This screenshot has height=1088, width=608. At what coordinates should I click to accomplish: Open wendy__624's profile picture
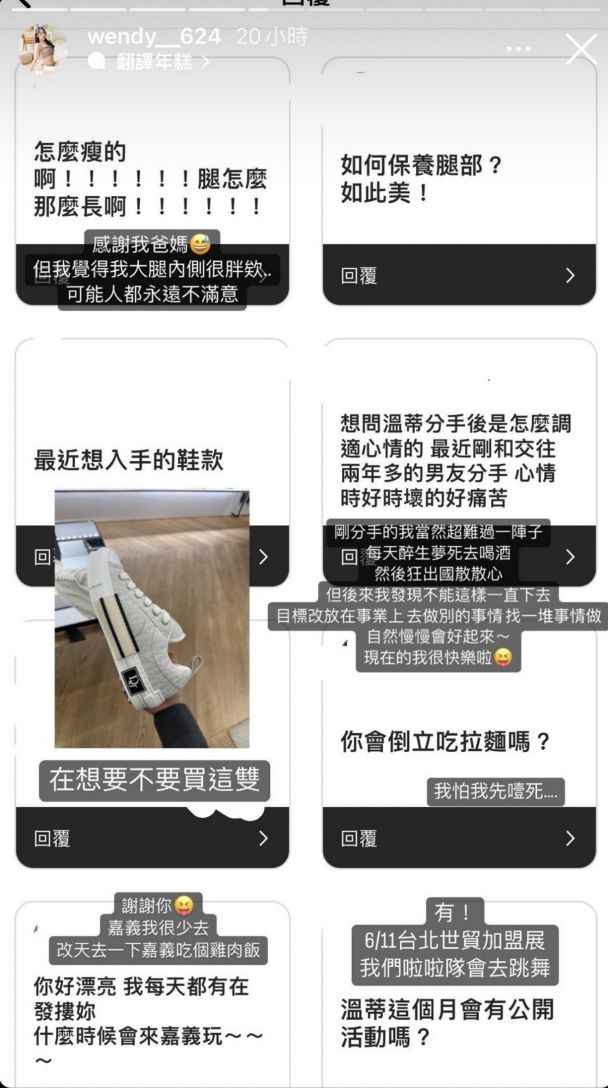click(42, 49)
